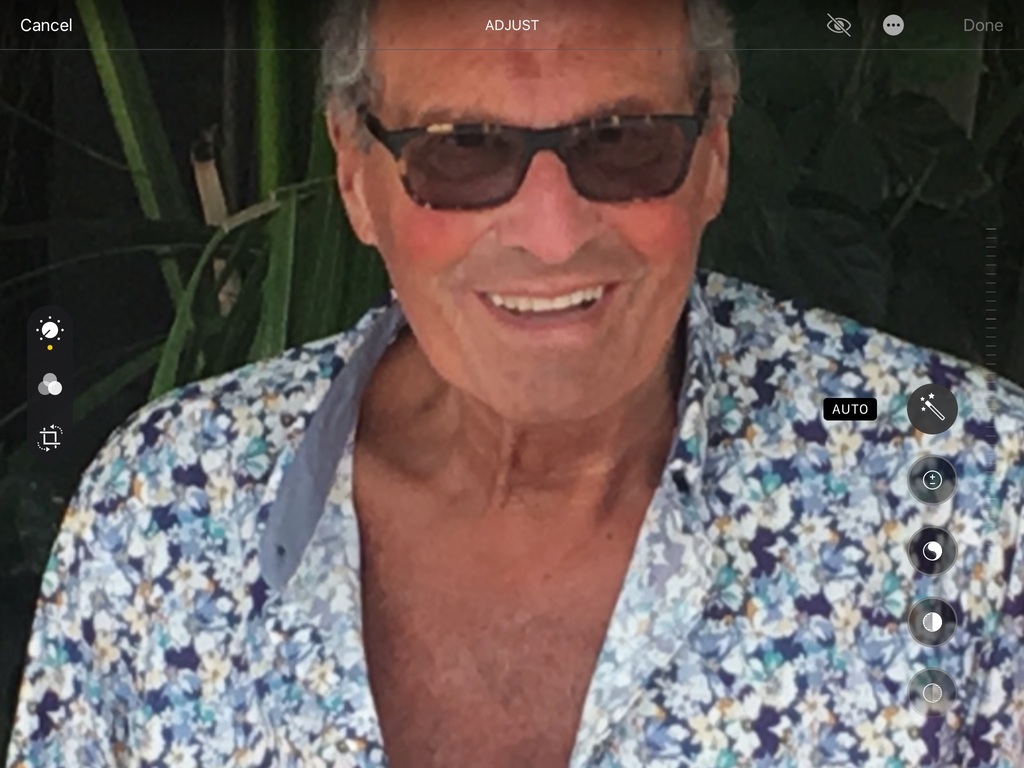Screen dimensions: 1024x768
Task: Select the Highlights adjustment dial
Action: (932, 622)
